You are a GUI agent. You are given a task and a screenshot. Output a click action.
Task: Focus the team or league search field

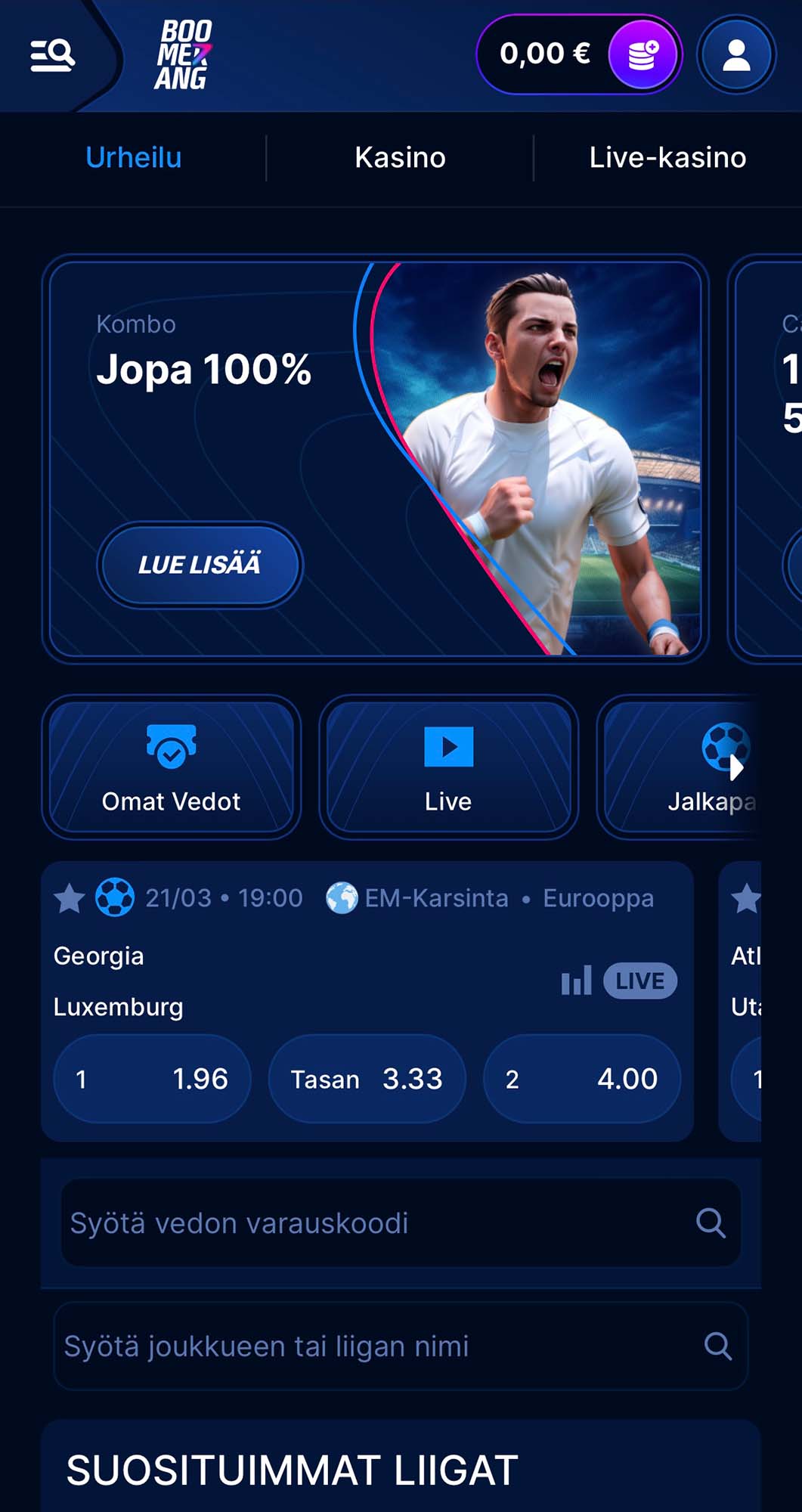pyautogui.click(x=378, y=1346)
